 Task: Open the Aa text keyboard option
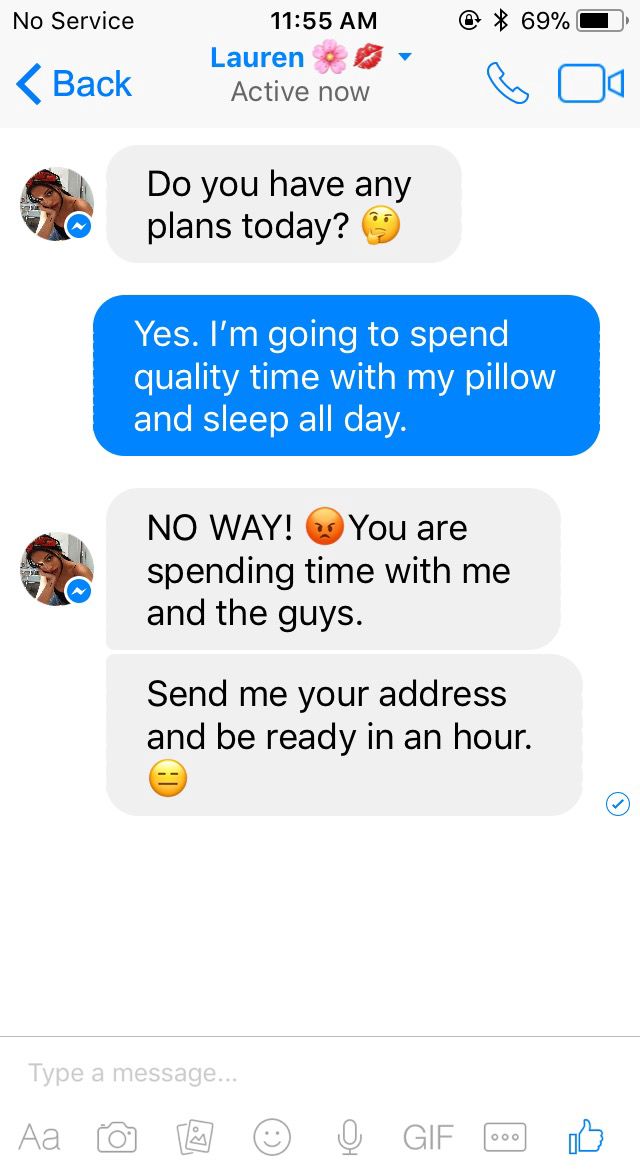(39, 1137)
